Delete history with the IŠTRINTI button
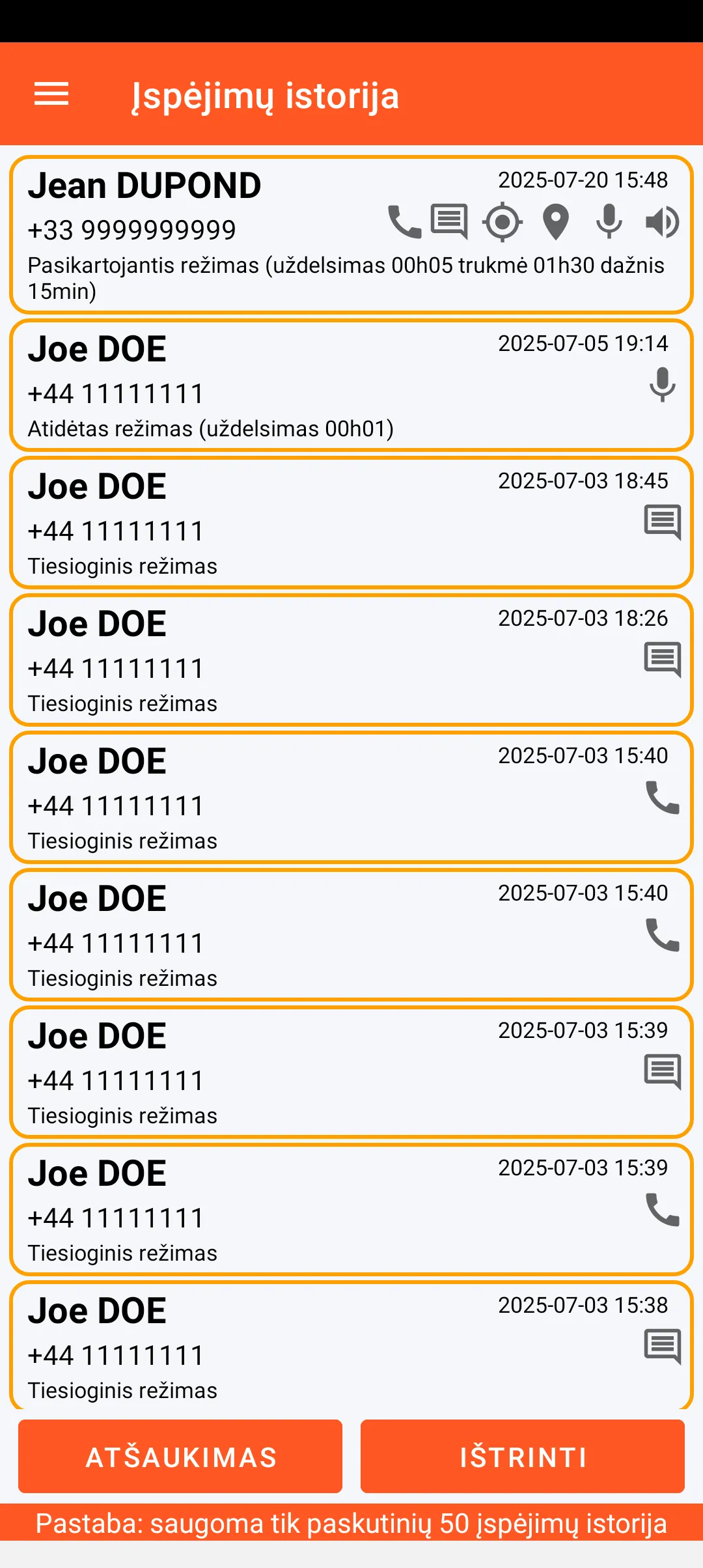 coord(522,1457)
